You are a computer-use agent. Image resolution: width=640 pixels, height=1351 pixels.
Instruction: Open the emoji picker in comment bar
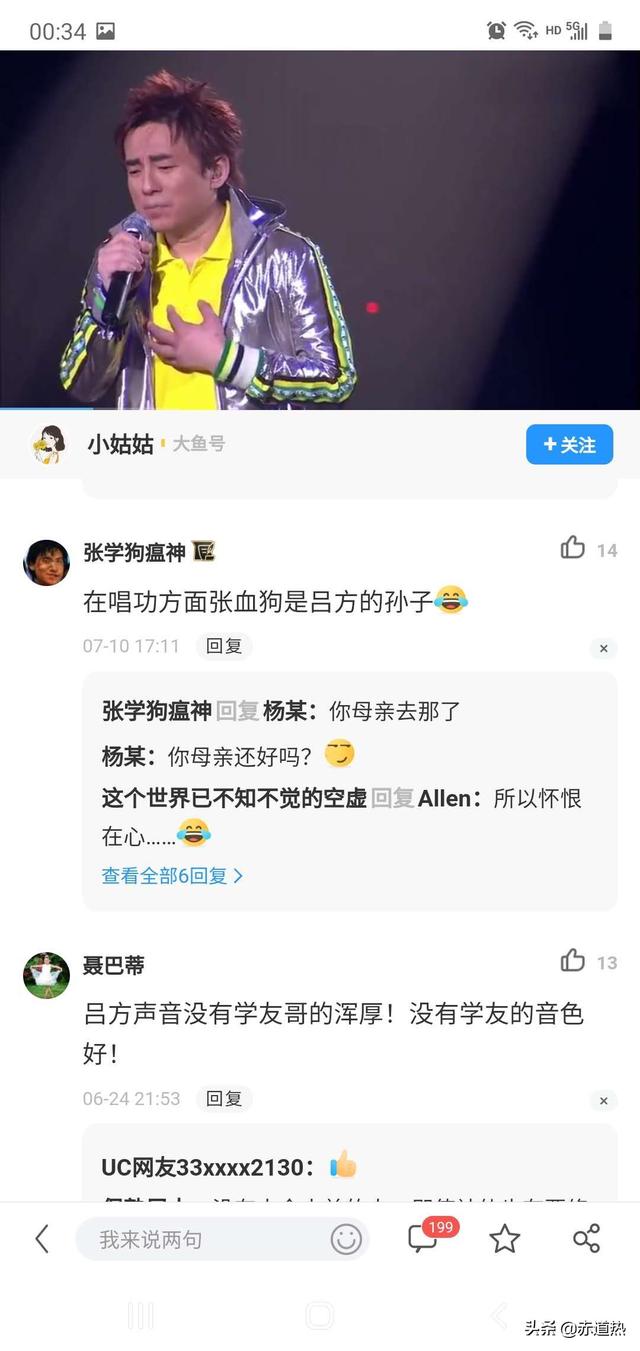pos(346,1240)
